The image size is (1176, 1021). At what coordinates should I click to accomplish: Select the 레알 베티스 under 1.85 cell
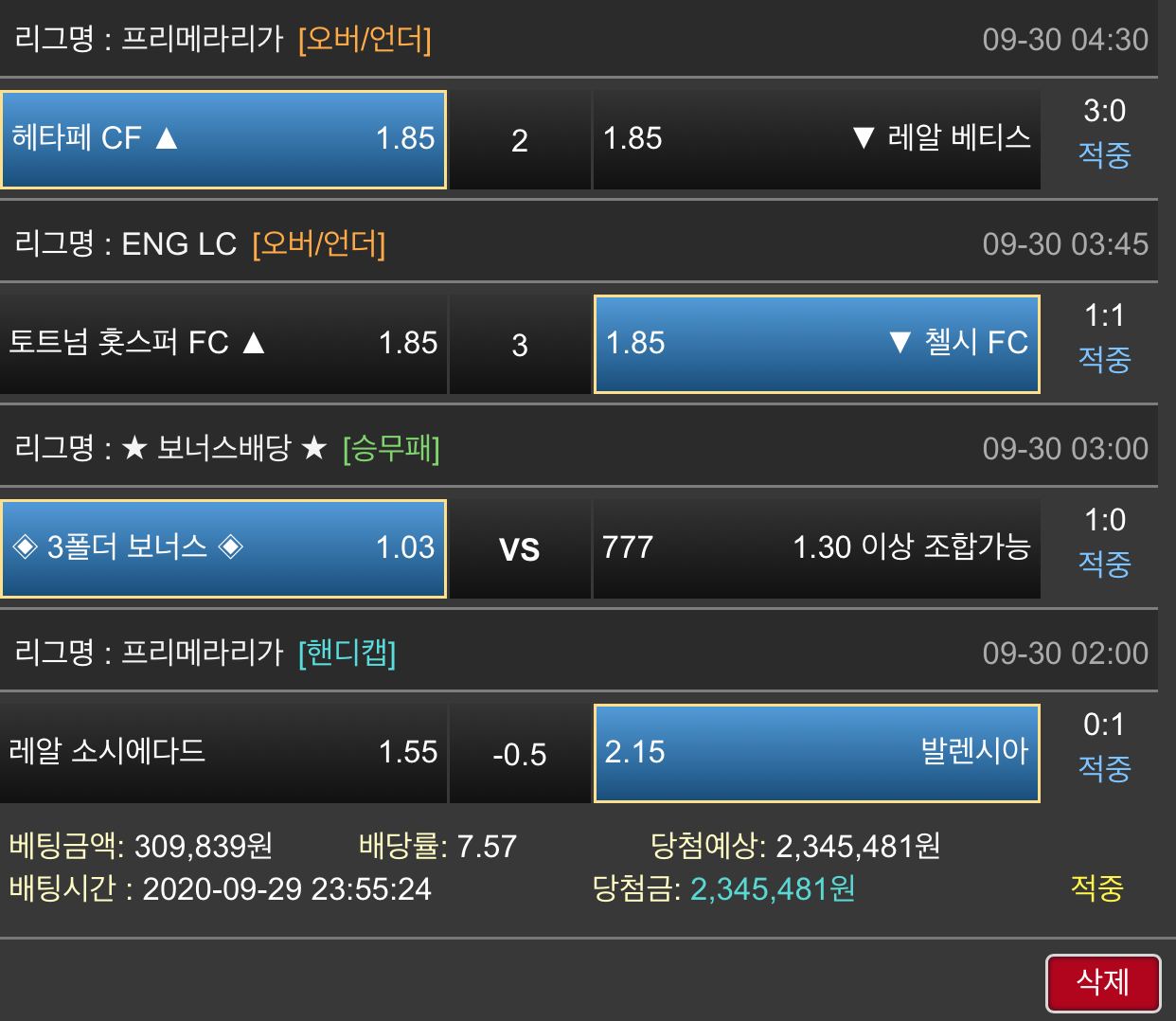tap(816, 139)
